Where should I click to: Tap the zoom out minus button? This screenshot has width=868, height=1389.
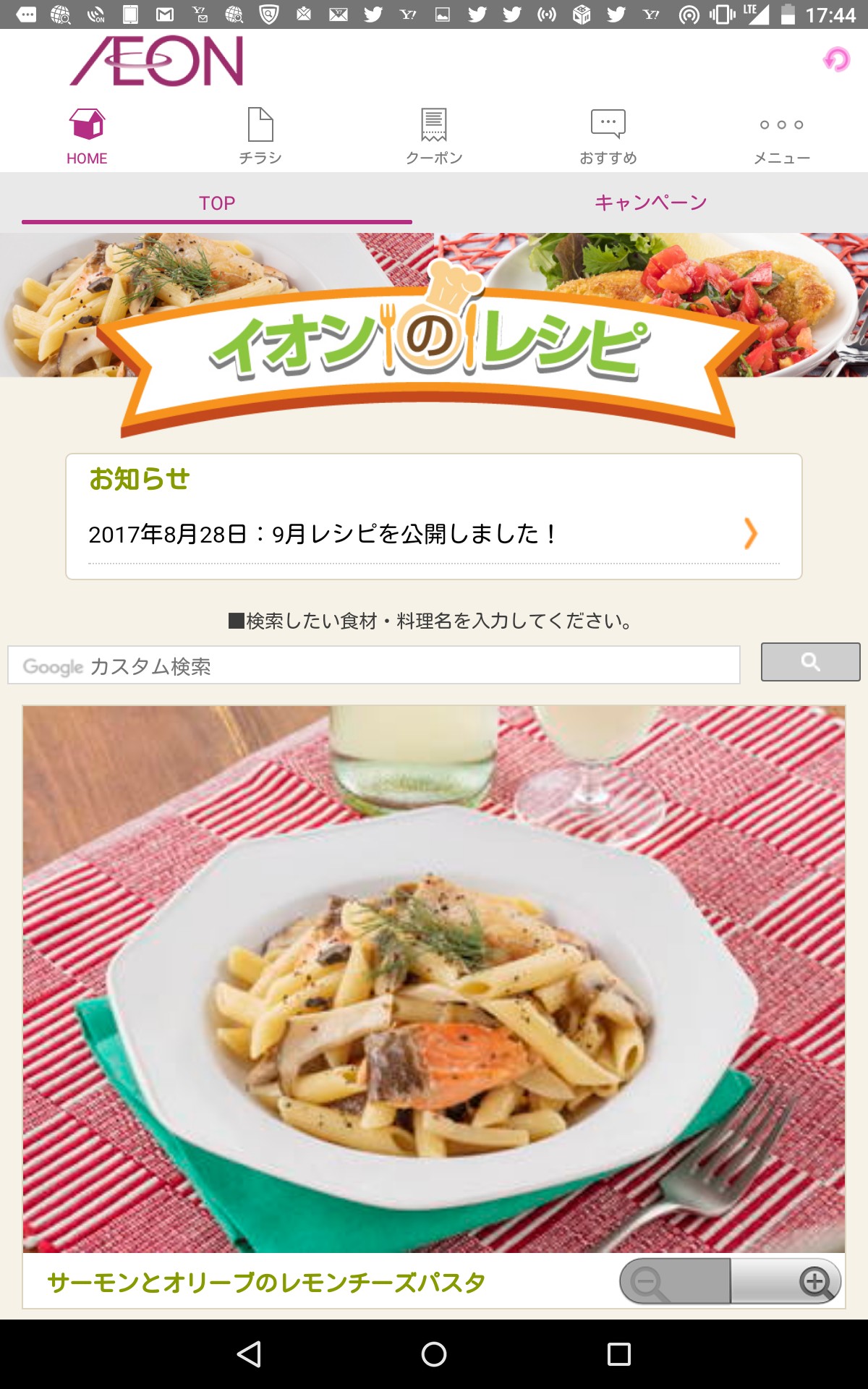674,1281
